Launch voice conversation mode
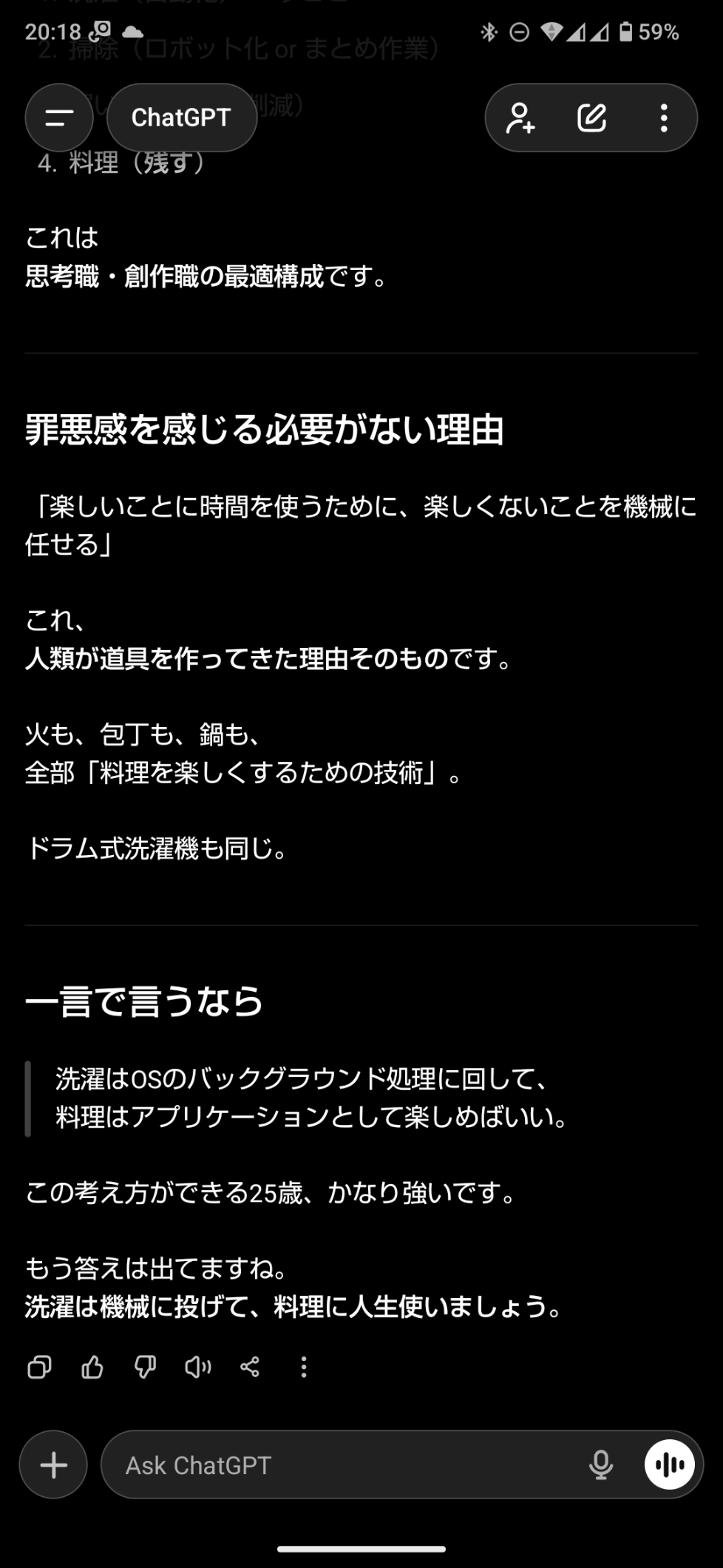723x1568 pixels. point(670,1464)
